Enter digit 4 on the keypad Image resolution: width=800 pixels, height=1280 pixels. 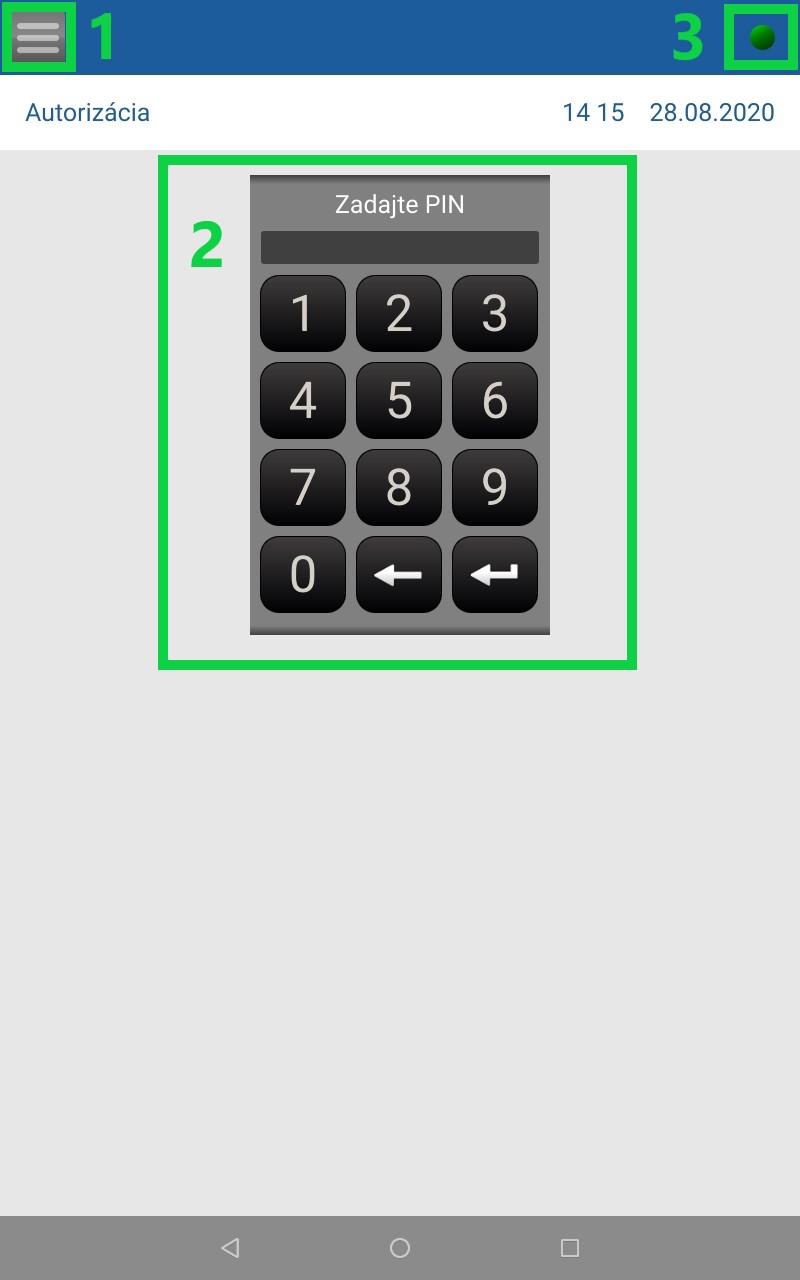[x=303, y=401]
